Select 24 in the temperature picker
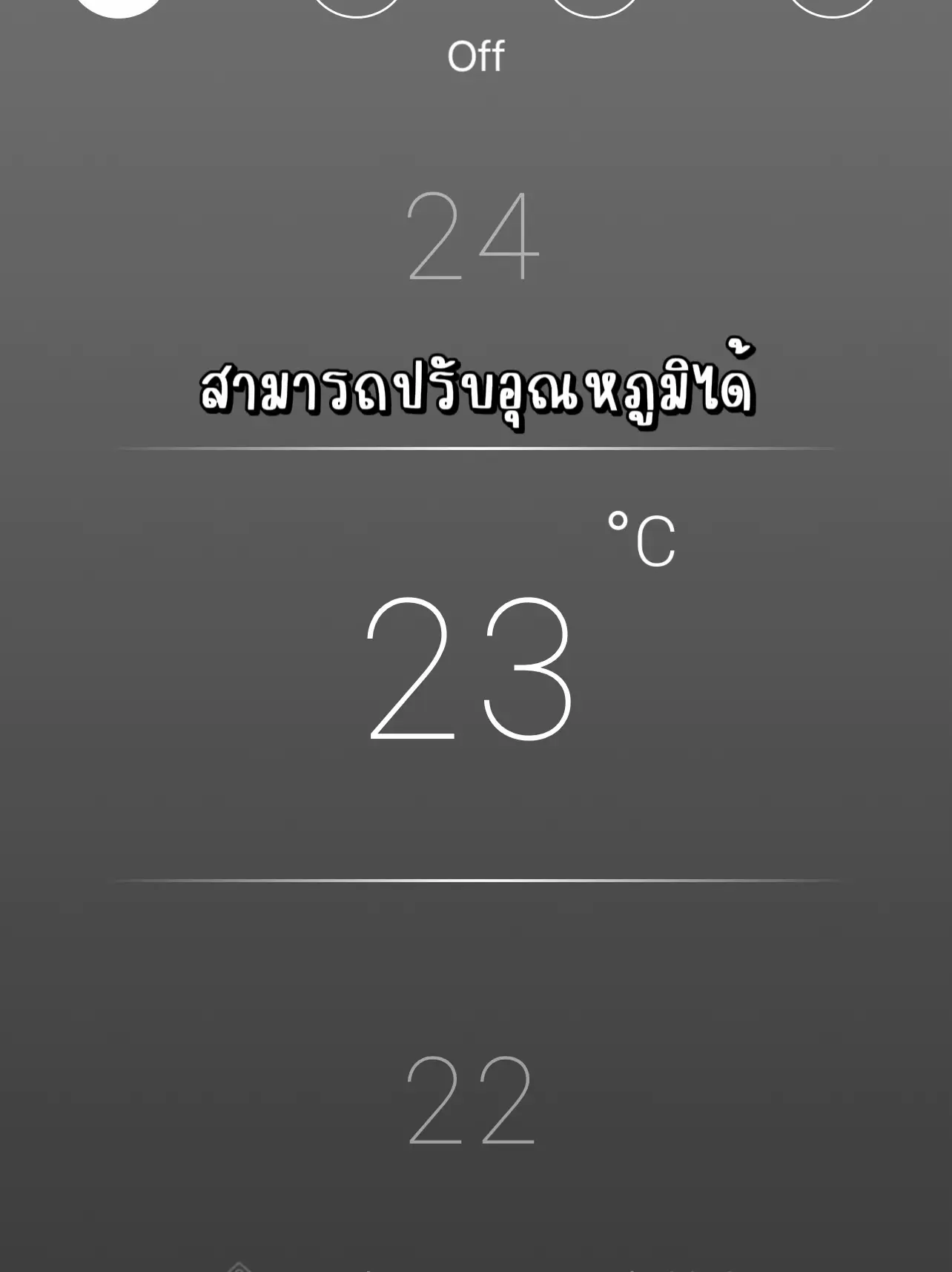The image size is (952, 1272). (473, 236)
